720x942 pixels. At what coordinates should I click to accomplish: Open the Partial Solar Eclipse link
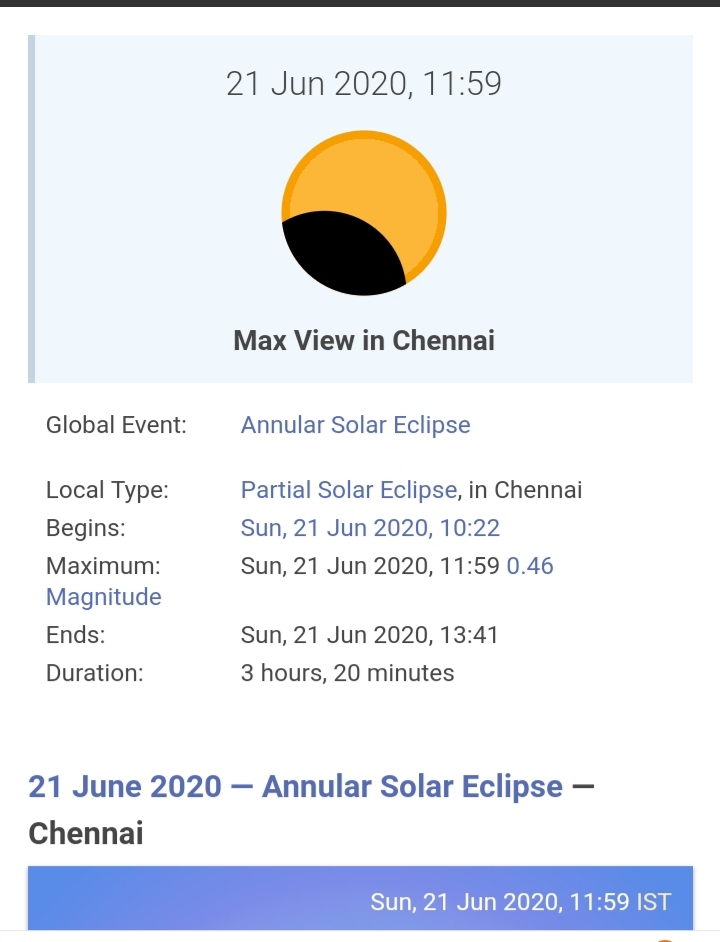348,490
